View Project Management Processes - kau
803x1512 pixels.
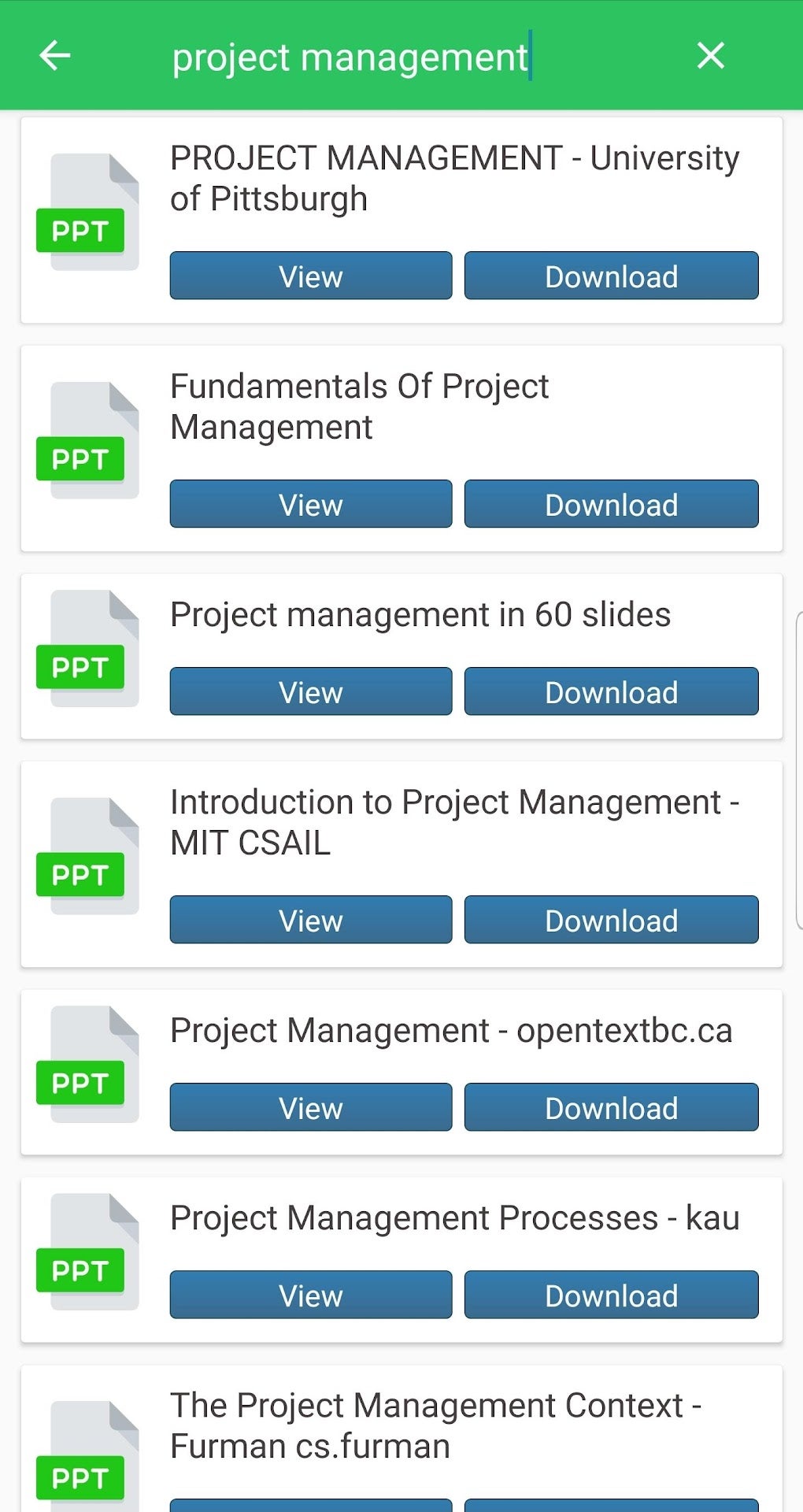[x=311, y=1295]
